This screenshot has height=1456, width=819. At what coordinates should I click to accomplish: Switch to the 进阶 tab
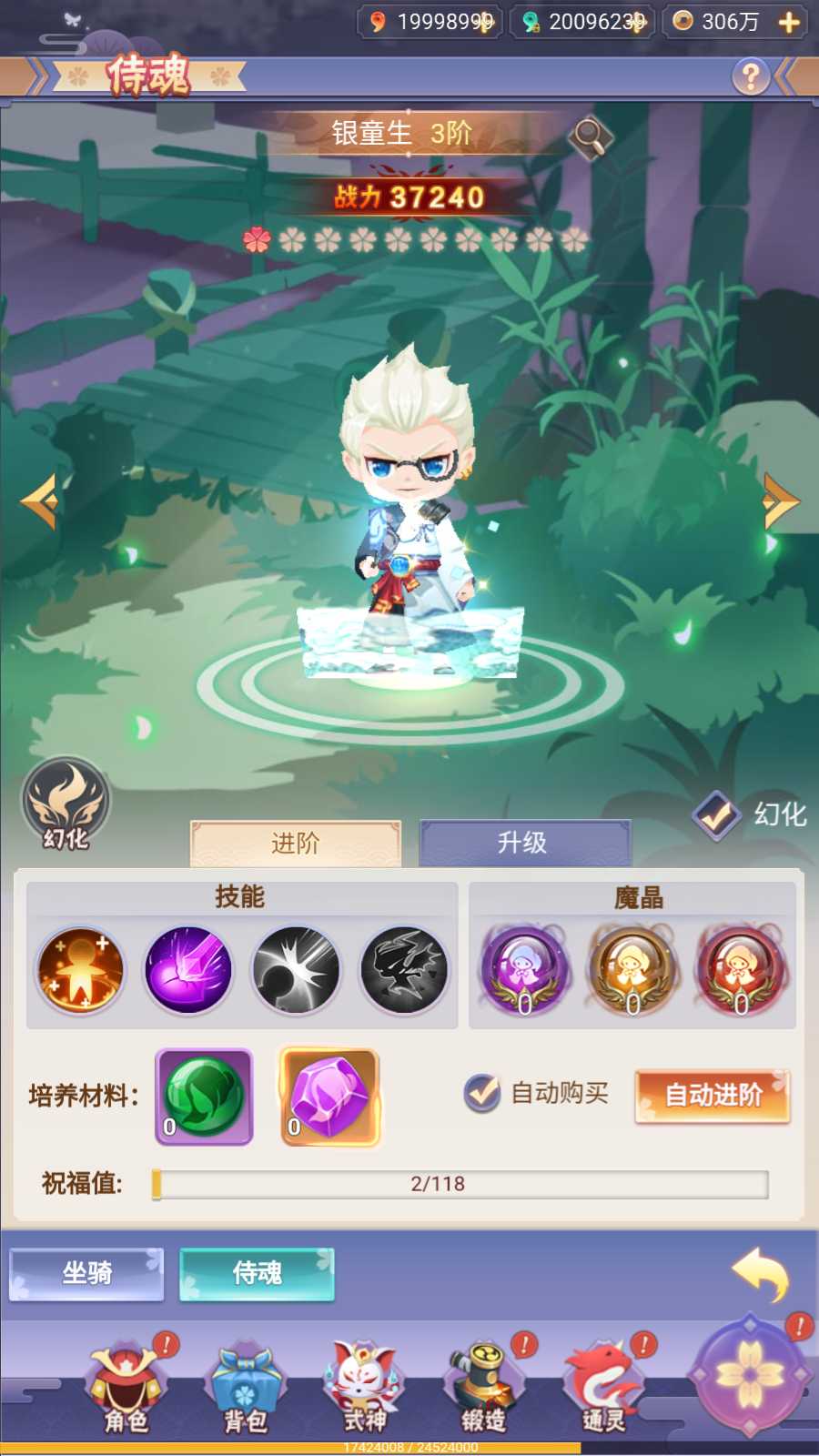[295, 844]
